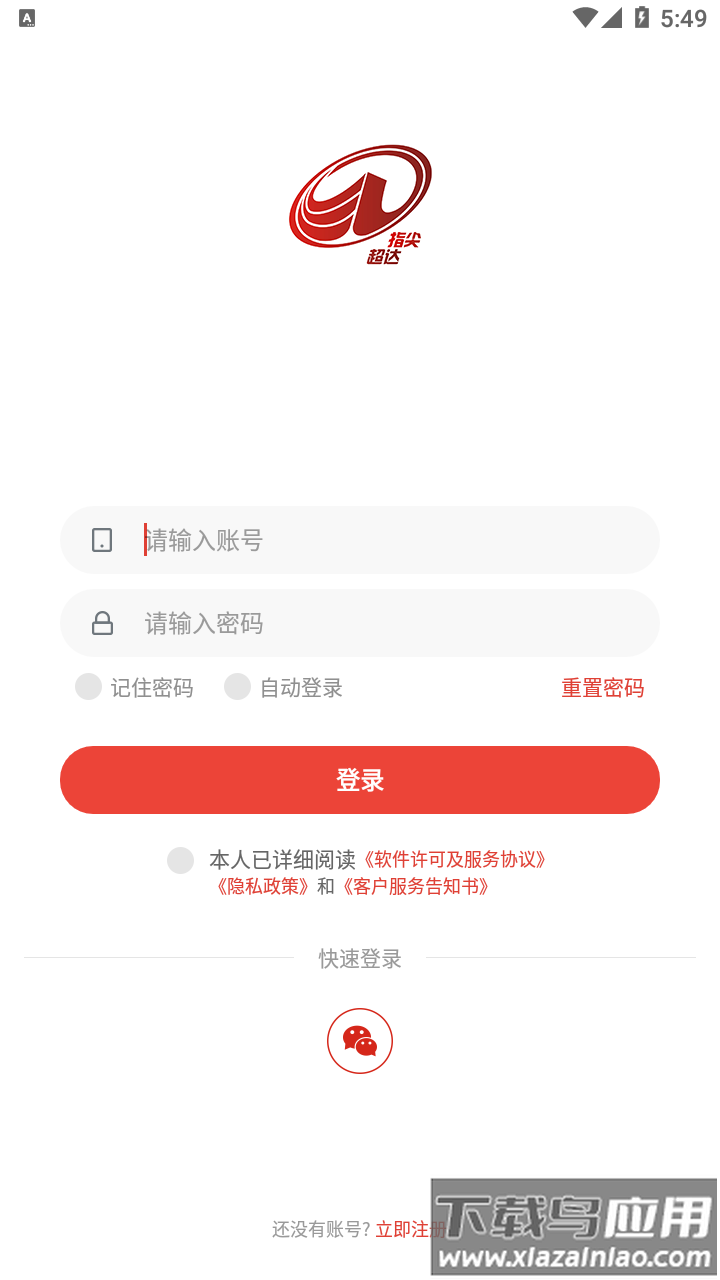Viewport: 720px width, 1280px height.
Task: Enable the 自动登录 auto login option
Action: pos(237,687)
